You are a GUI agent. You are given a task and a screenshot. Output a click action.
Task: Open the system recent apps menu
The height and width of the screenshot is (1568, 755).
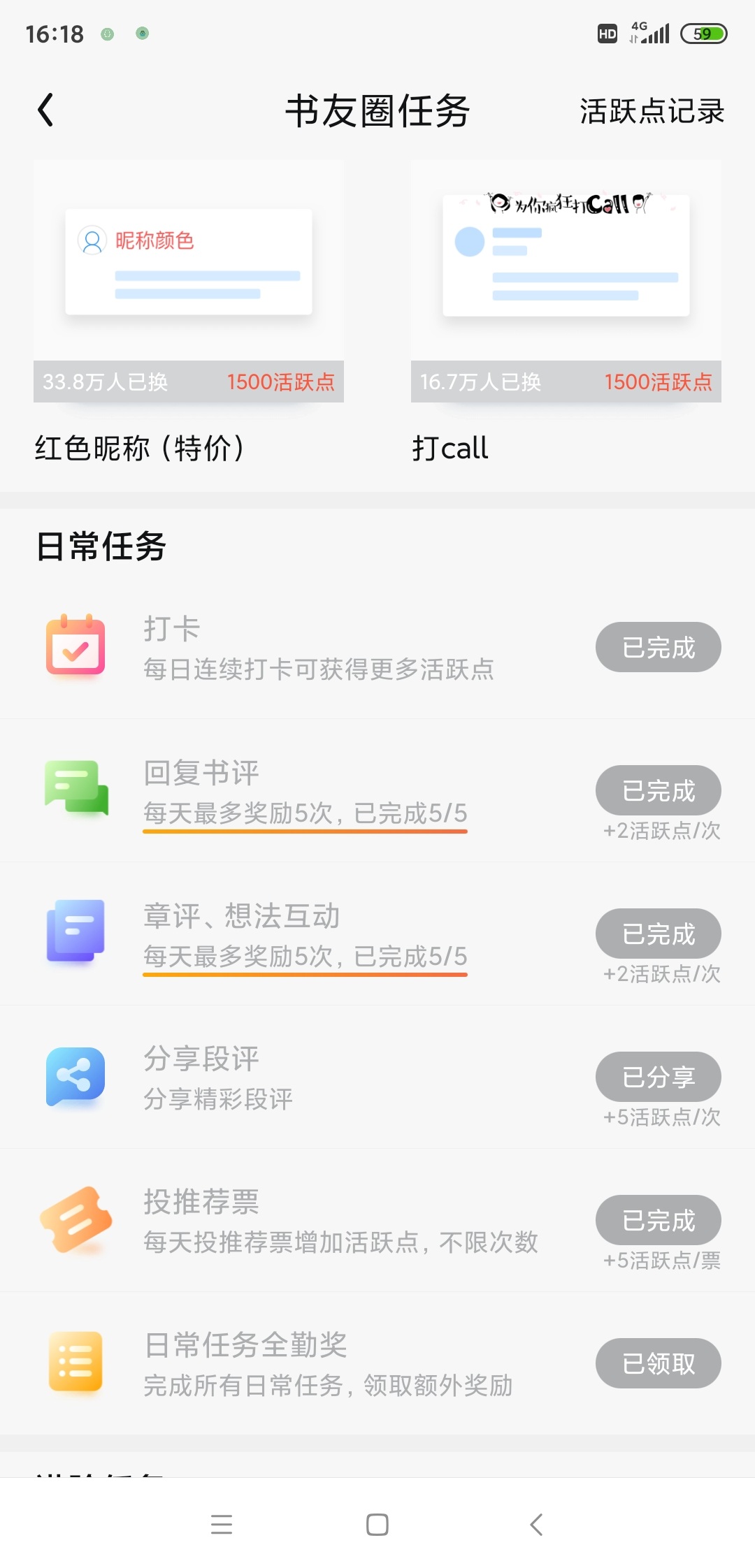[x=222, y=1524]
